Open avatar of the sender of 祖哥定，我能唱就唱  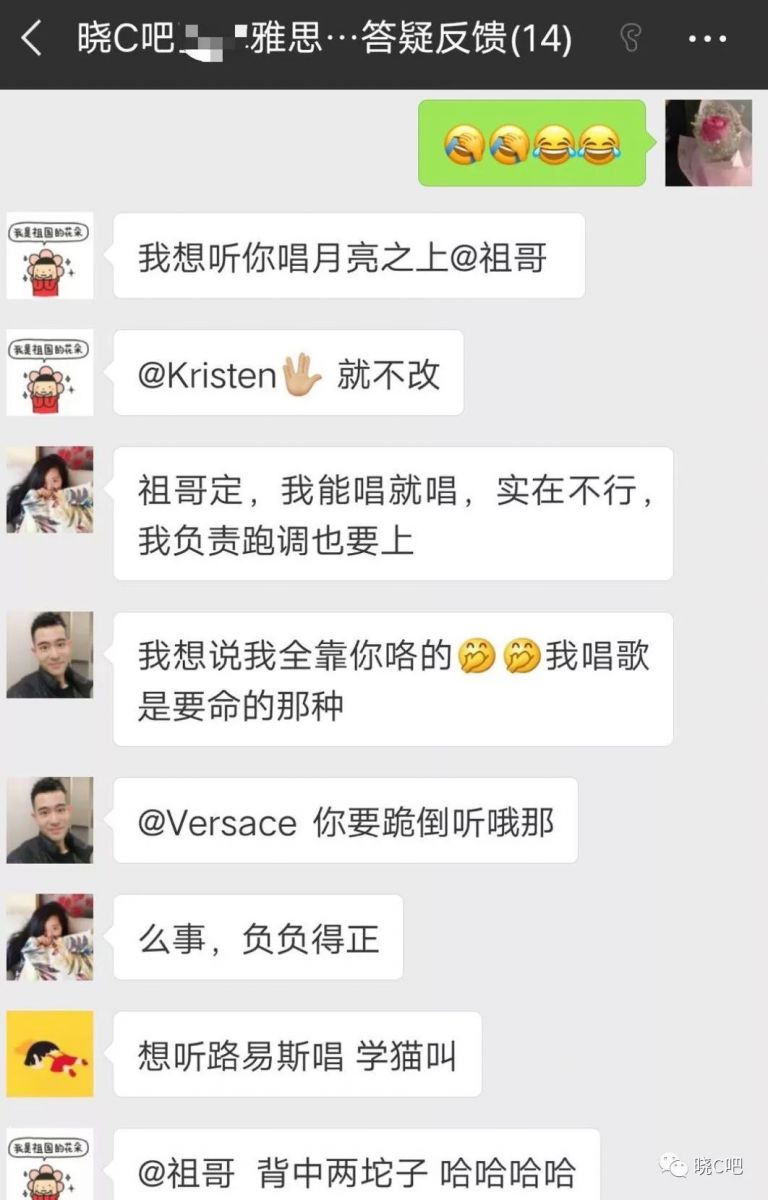pos(50,489)
